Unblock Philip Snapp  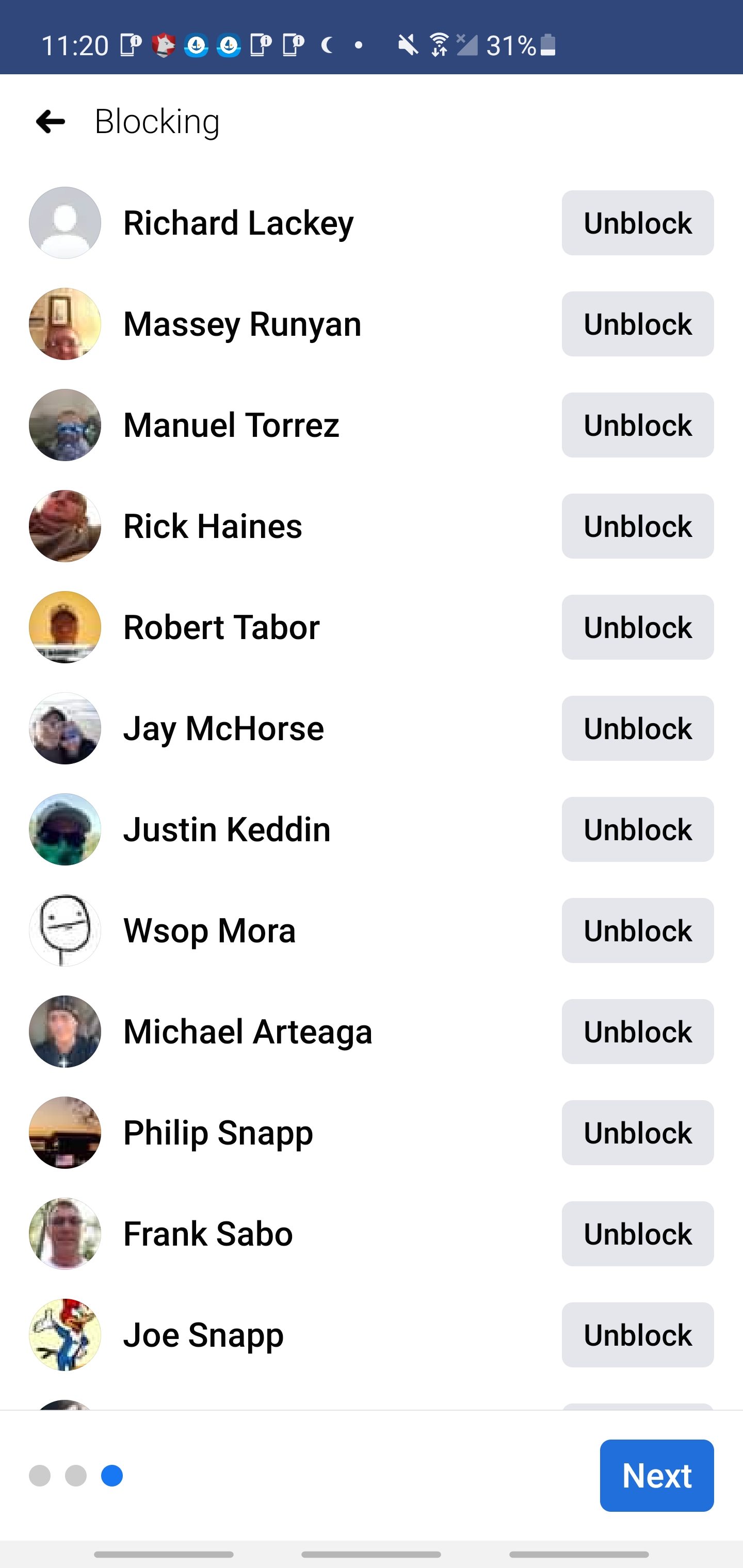pos(637,1132)
